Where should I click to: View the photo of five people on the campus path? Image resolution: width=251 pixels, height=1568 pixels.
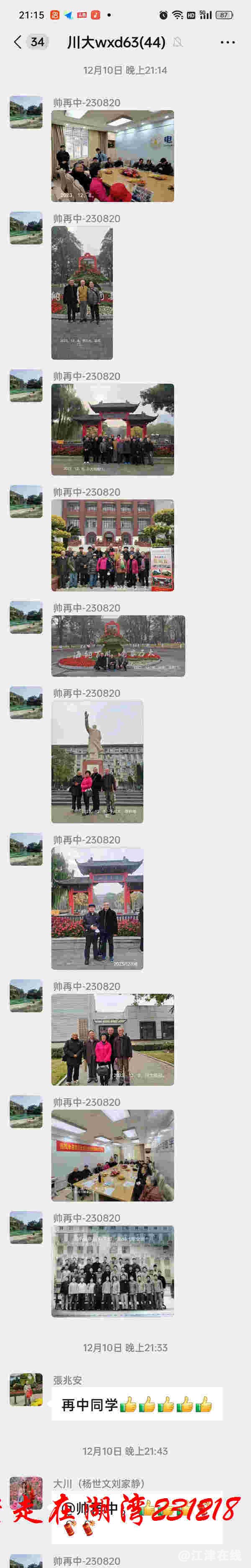pos(112,1039)
